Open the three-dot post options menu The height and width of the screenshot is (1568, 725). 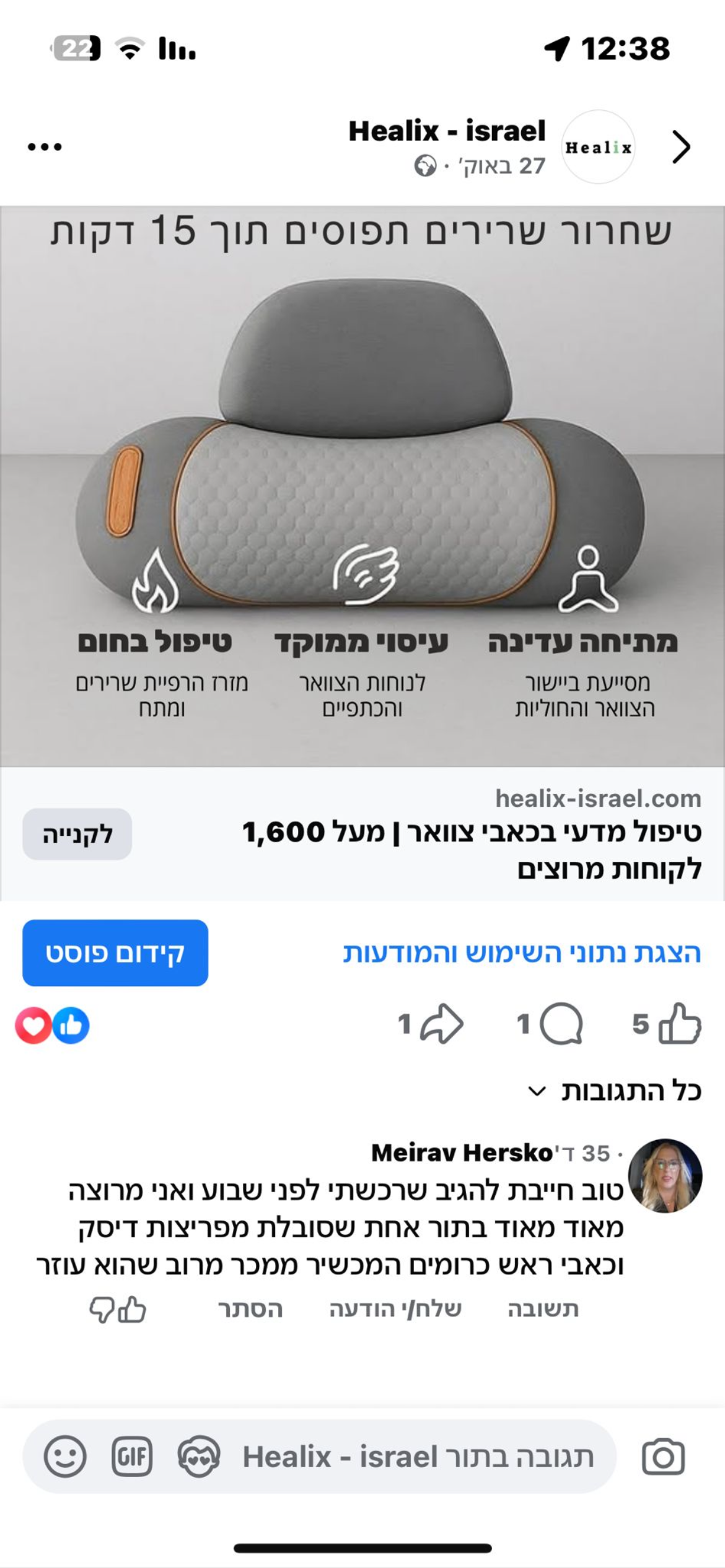tap(45, 147)
